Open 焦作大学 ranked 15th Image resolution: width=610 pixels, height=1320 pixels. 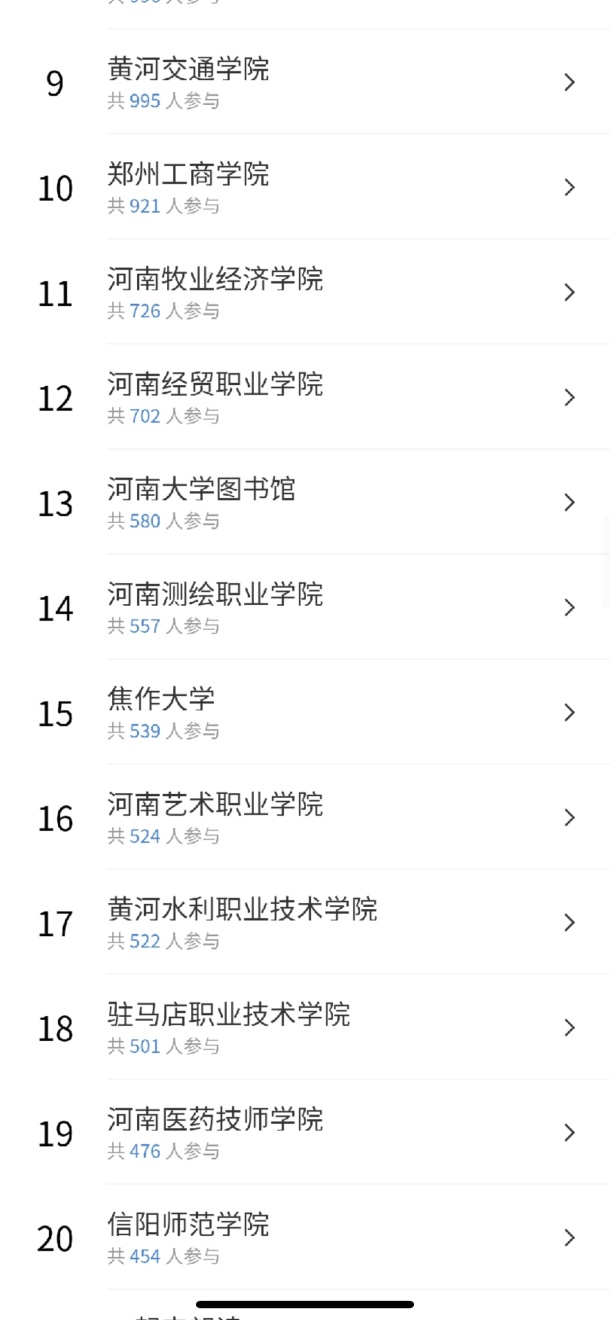pos(305,712)
